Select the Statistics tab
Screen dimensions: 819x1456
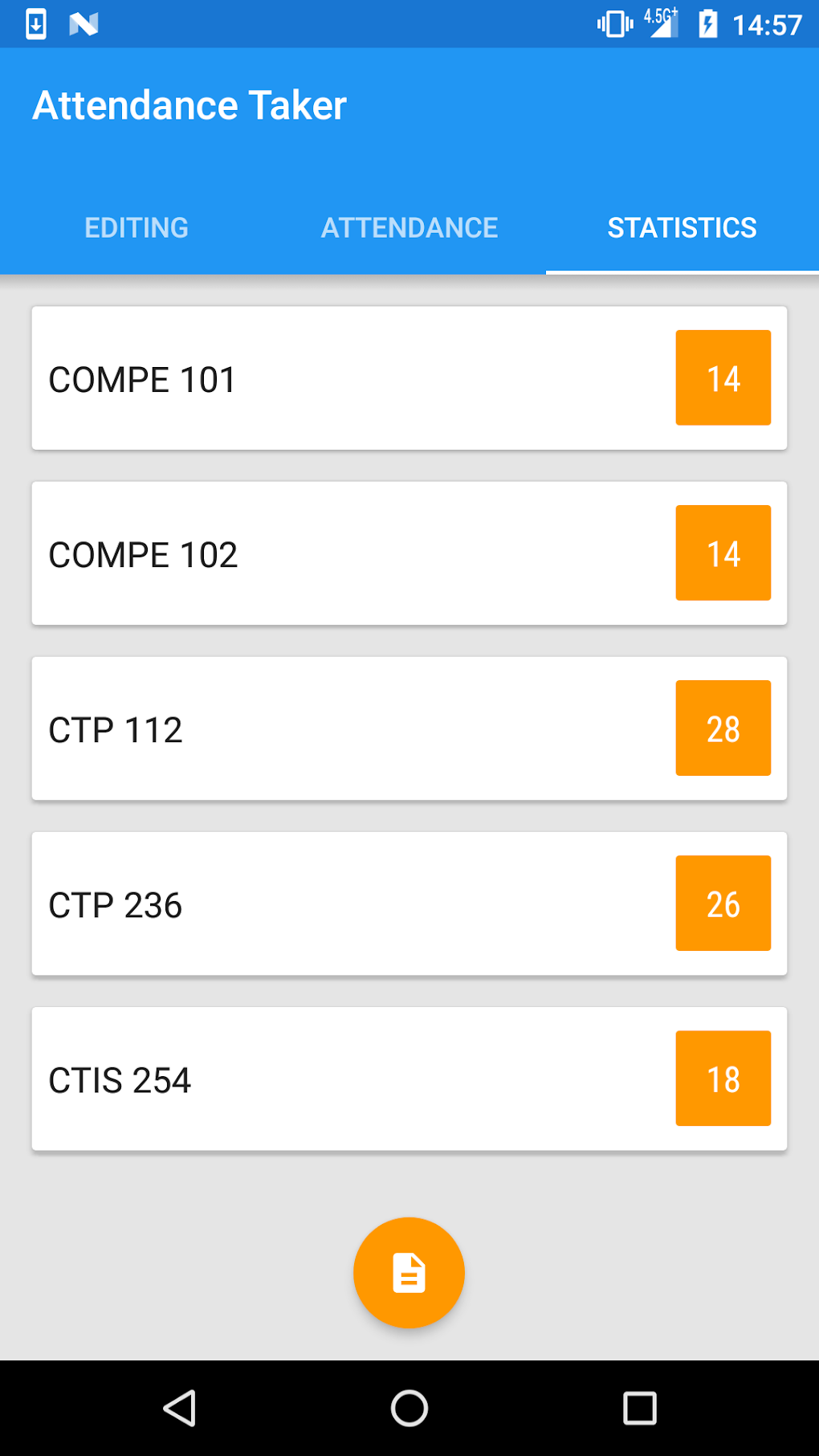coord(682,228)
